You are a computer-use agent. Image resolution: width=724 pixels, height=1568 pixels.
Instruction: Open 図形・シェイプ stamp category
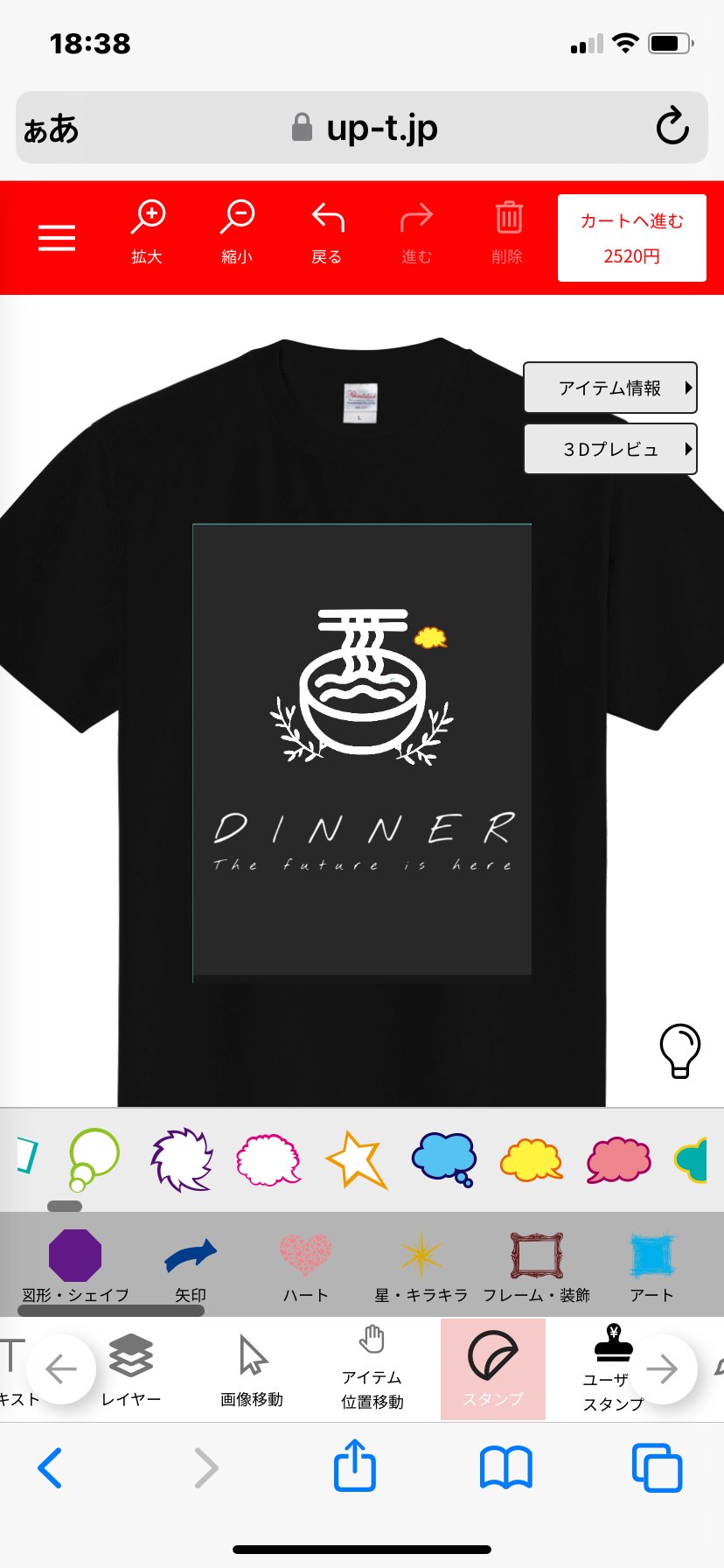(x=75, y=1265)
